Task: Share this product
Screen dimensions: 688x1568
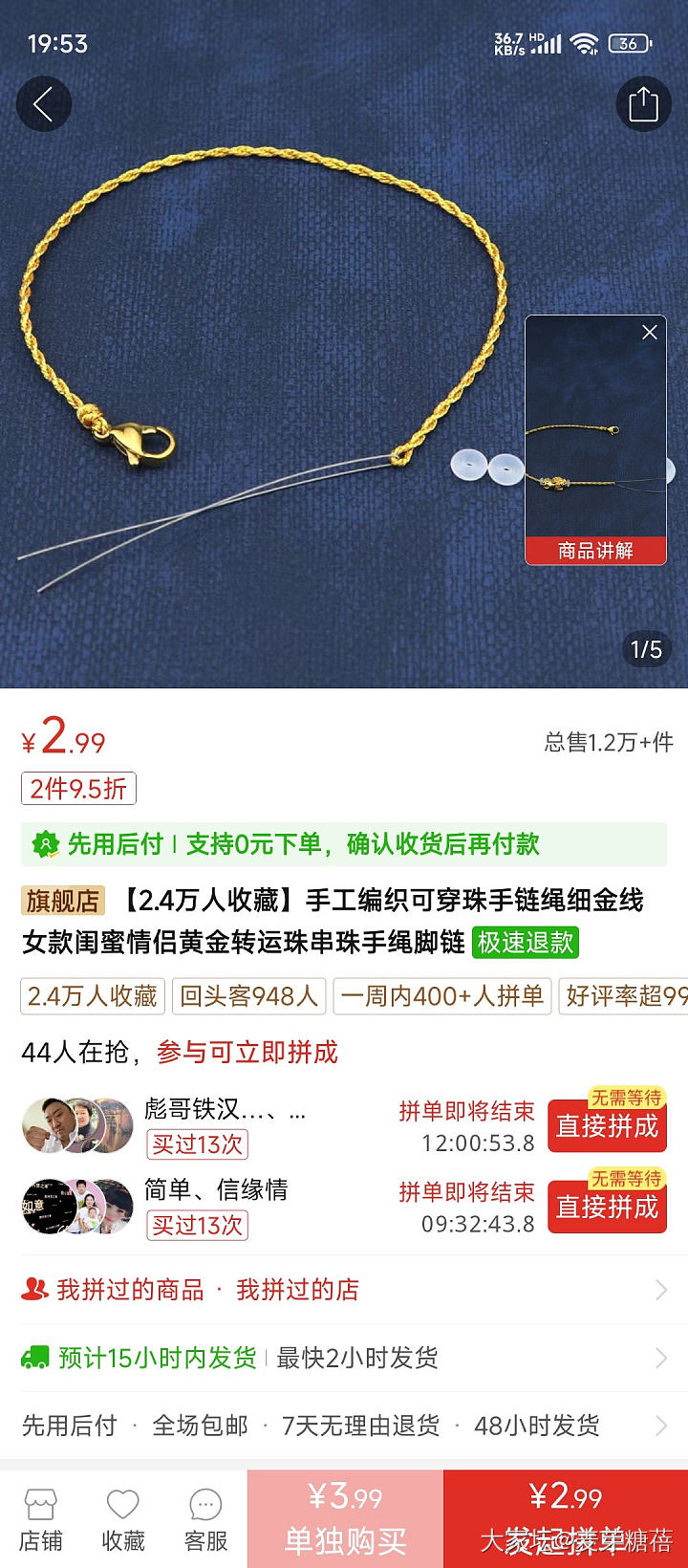Action: (x=643, y=104)
